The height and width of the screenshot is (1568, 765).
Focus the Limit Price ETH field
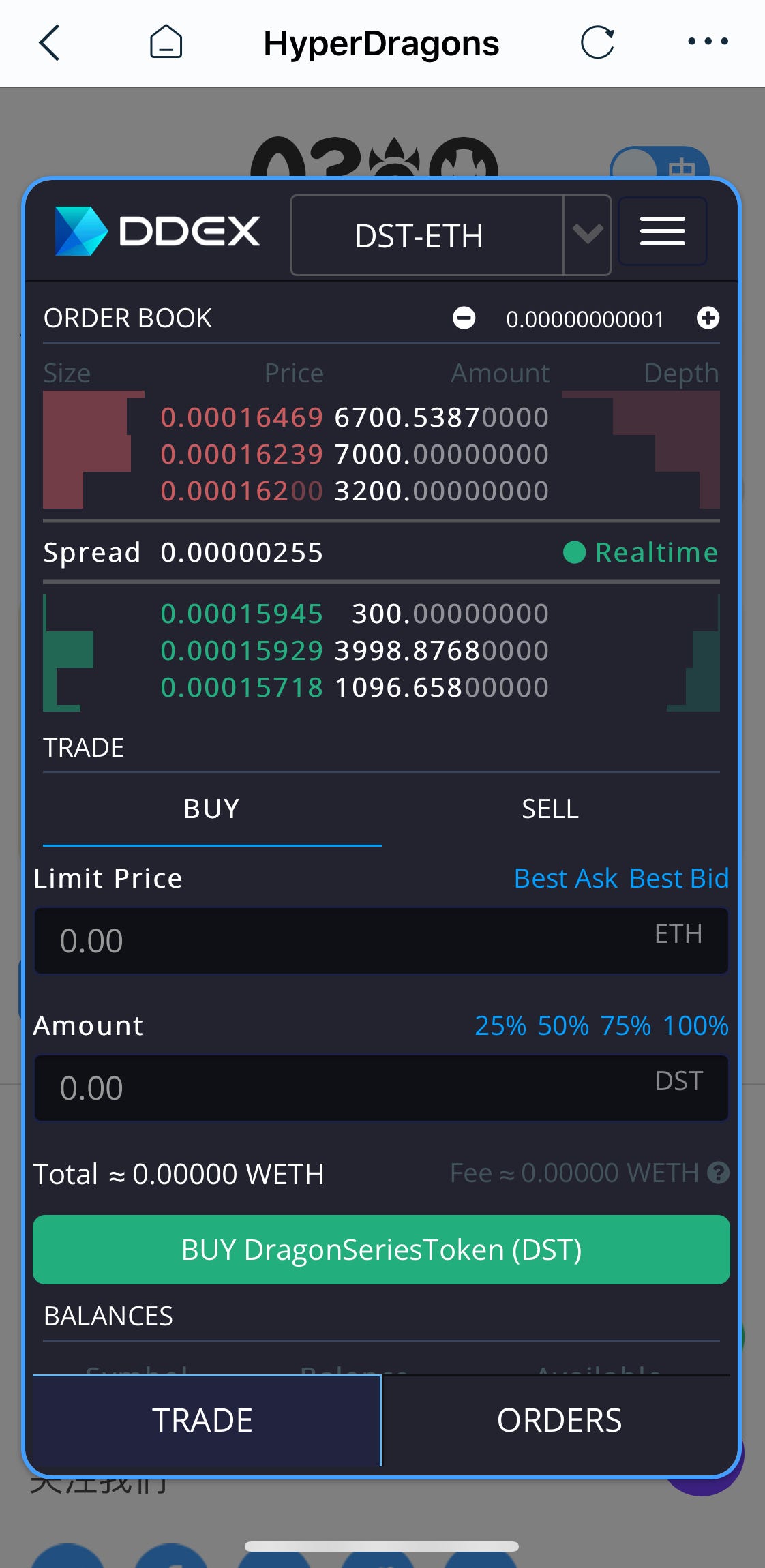point(355,941)
